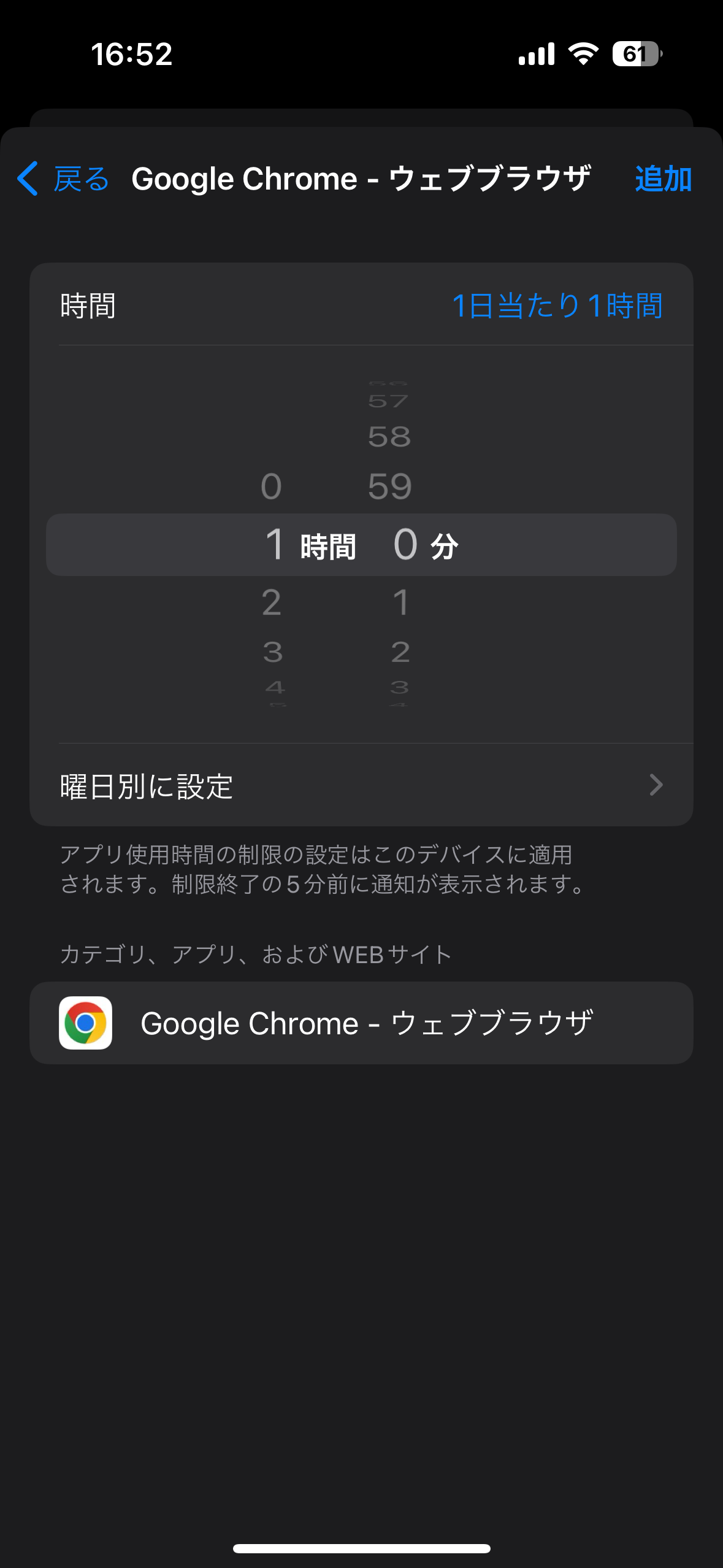Collapse the 時間 row showing 1日当たり1時間
The image size is (723, 1568).
pos(361,305)
